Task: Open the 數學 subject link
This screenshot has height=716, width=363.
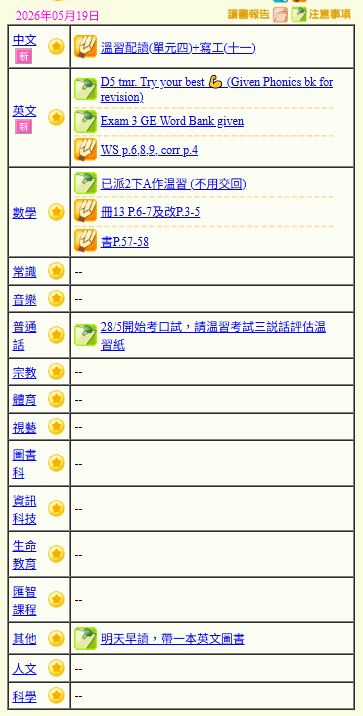Action: 24,213
